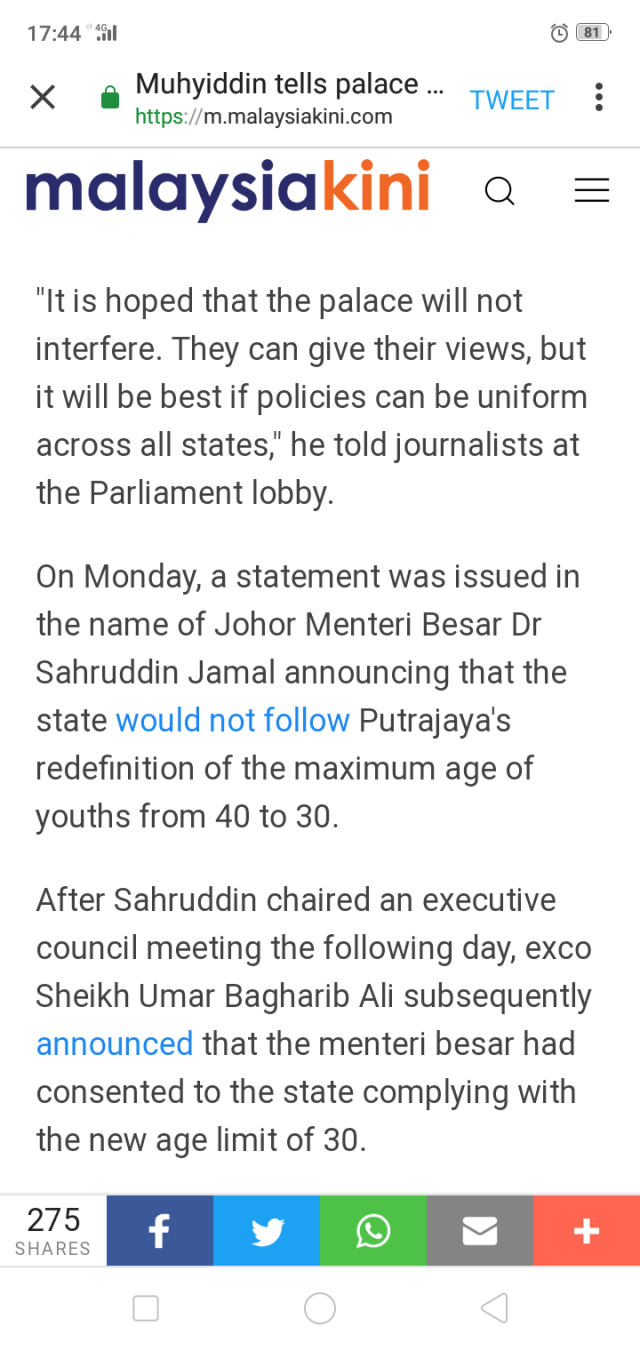Search the Malaysiakini site
Image resolution: width=640 pixels, height=1351 pixels.
499,190
